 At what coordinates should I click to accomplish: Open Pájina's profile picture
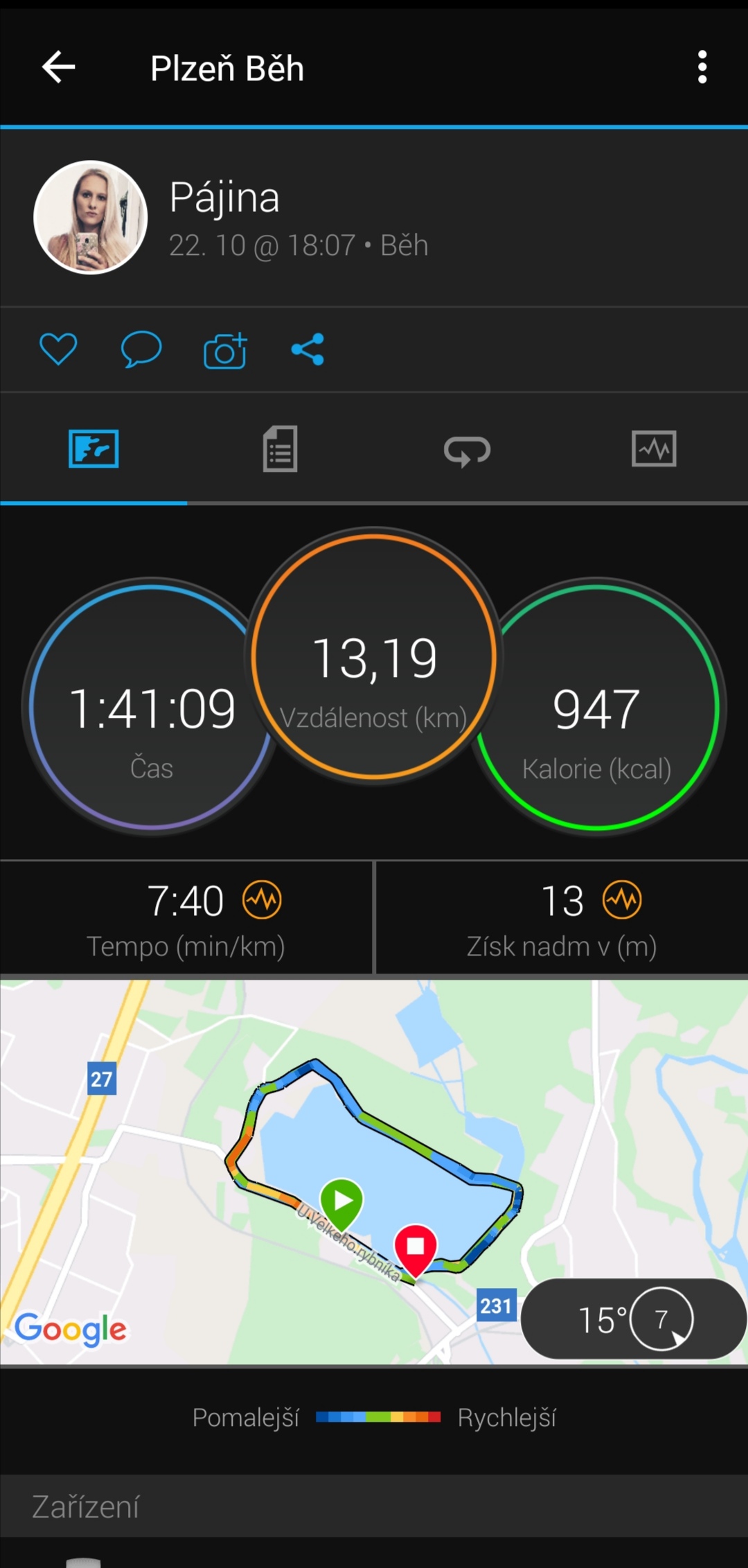[91, 218]
